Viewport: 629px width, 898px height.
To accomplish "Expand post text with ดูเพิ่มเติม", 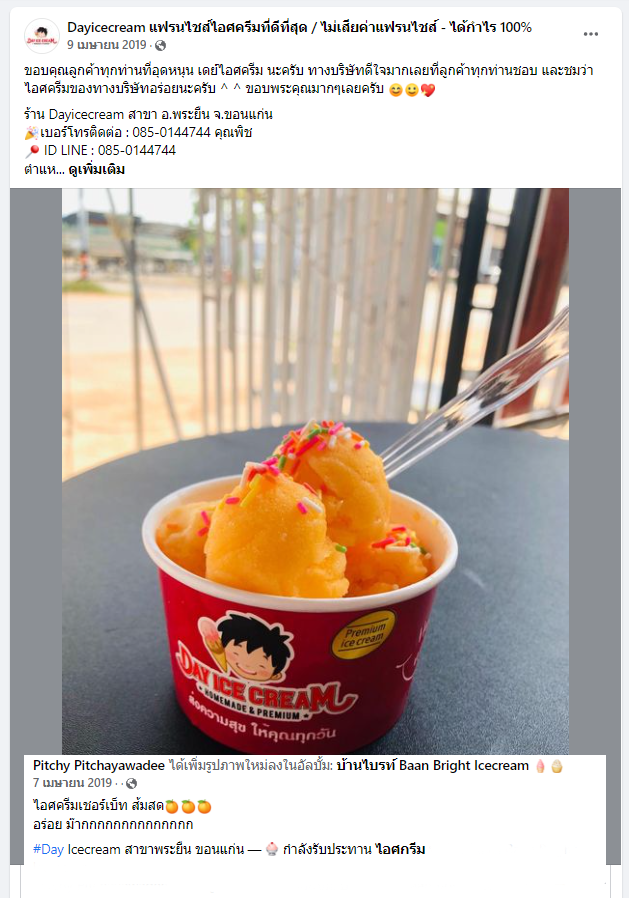I will tap(97, 169).
